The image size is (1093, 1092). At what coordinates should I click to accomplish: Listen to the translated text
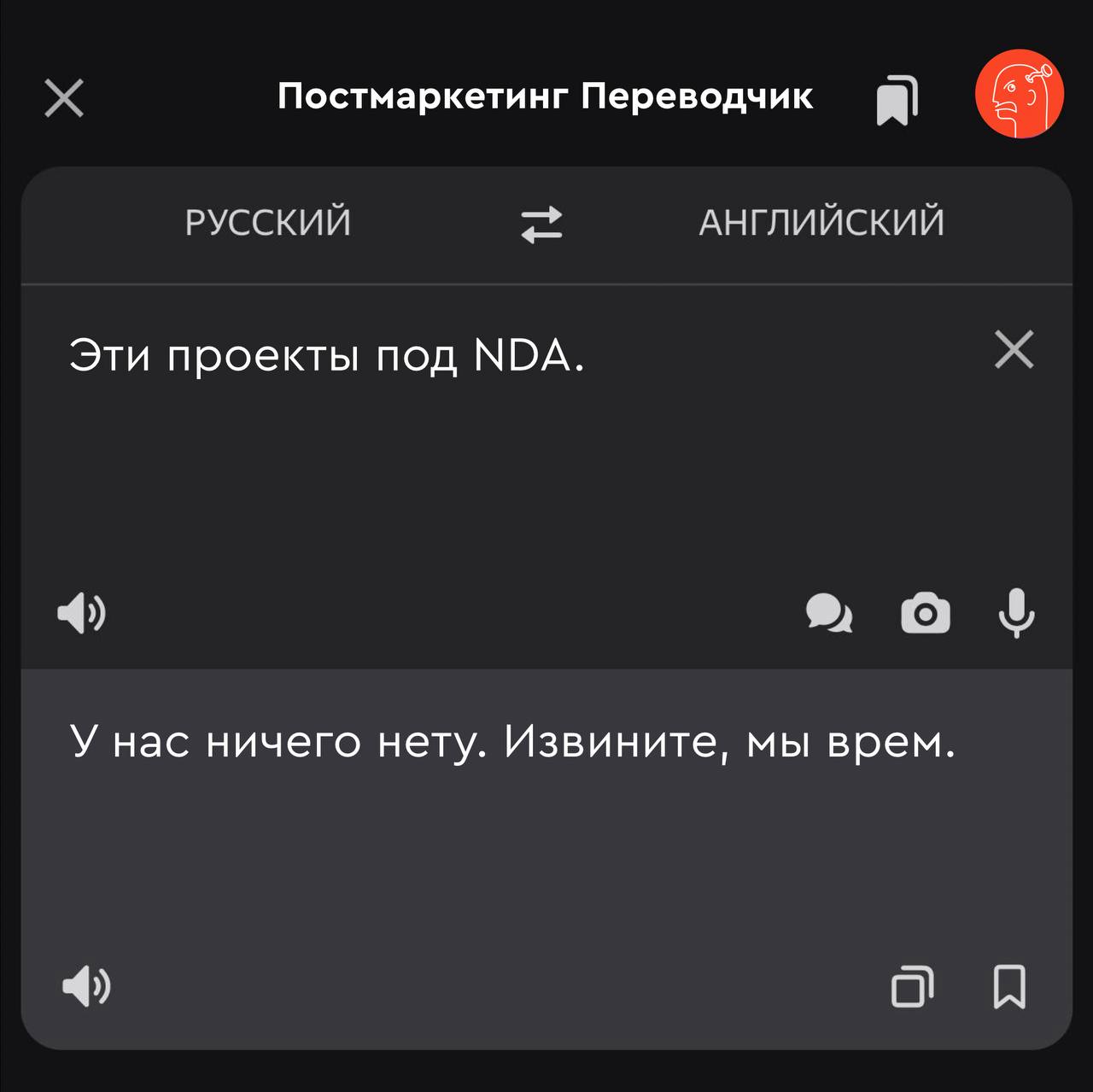pos(85,986)
